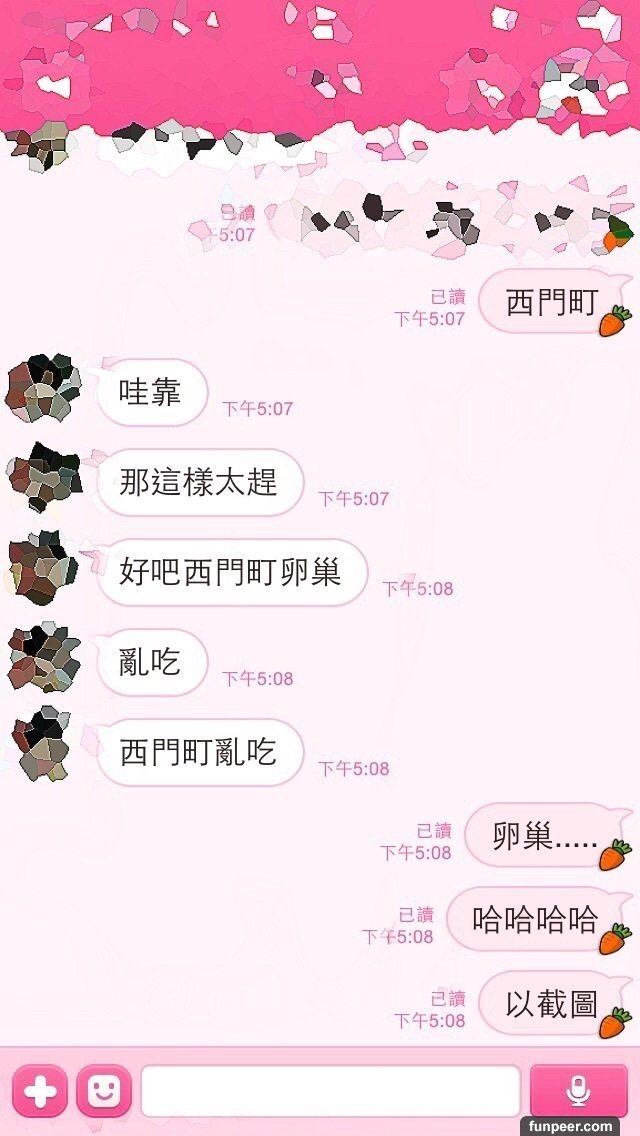Open the sticker and emoji picker
The height and width of the screenshot is (1136, 640).
coord(103,1091)
